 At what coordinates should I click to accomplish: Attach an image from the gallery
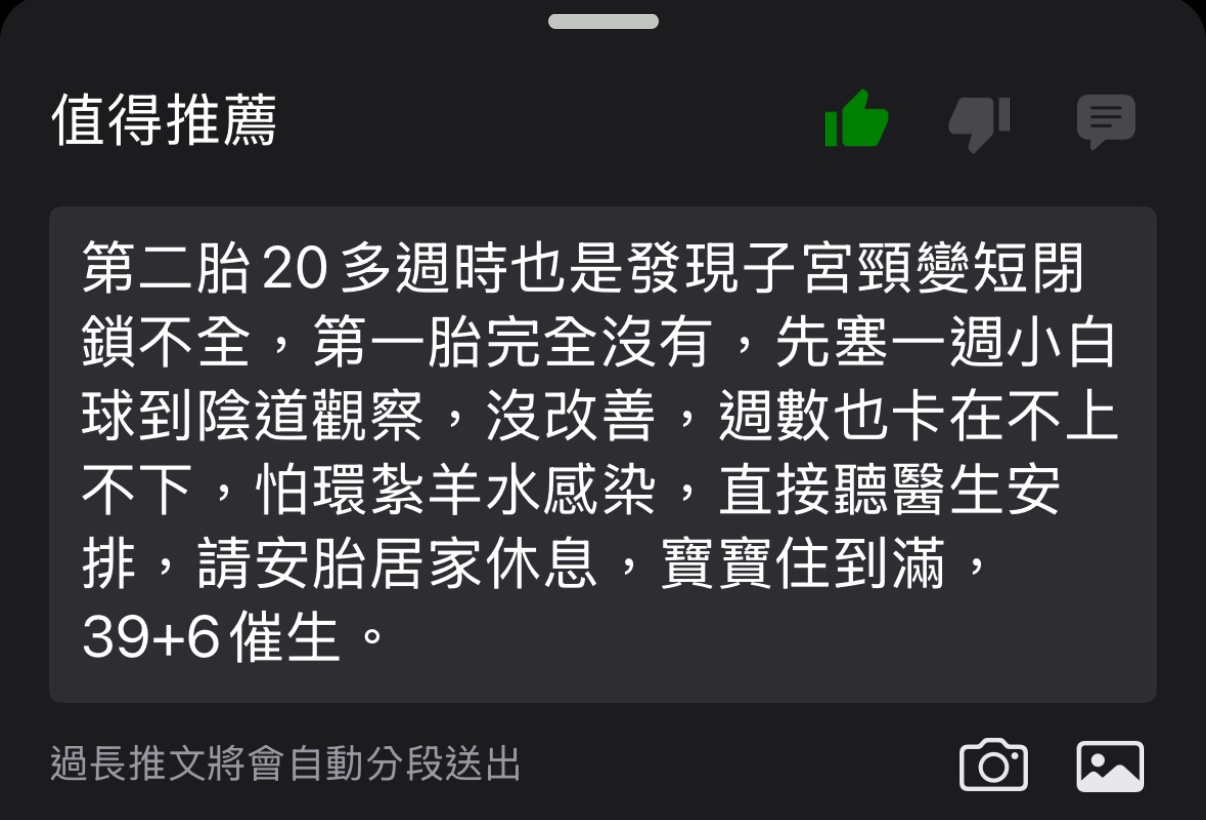[1110, 766]
